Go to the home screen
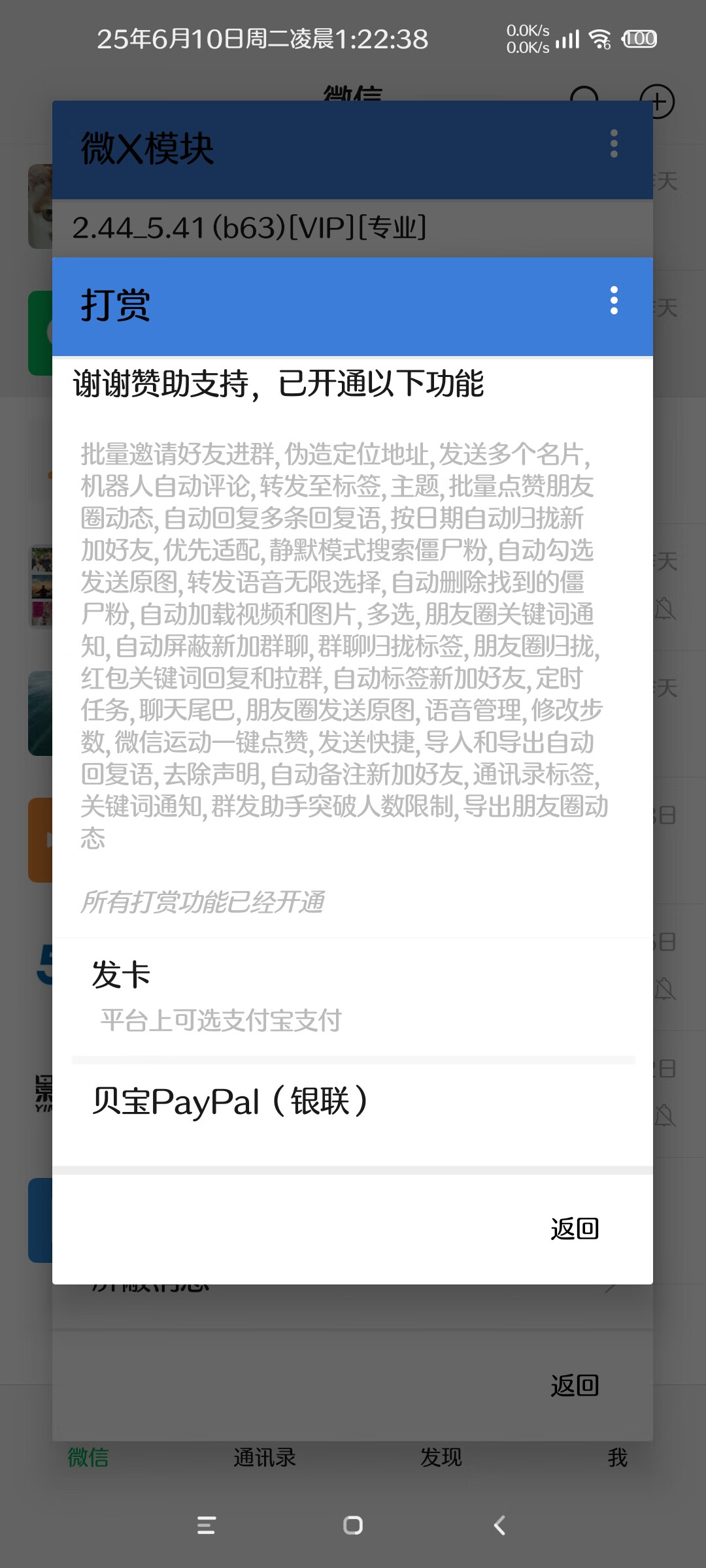 (x=353, y=1526)
